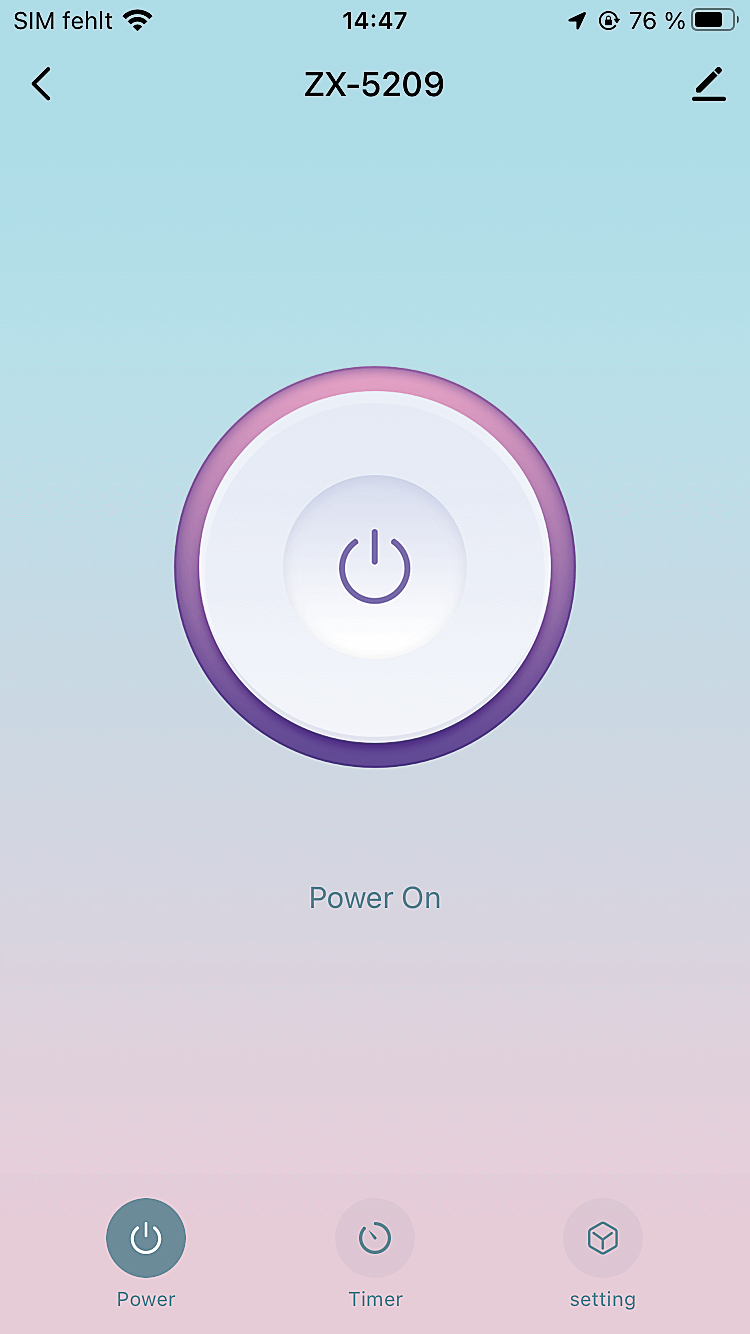Go back from the ZX-5209 screen
The width and height of the screenshot is (750, 1334).
pos(41,85)
